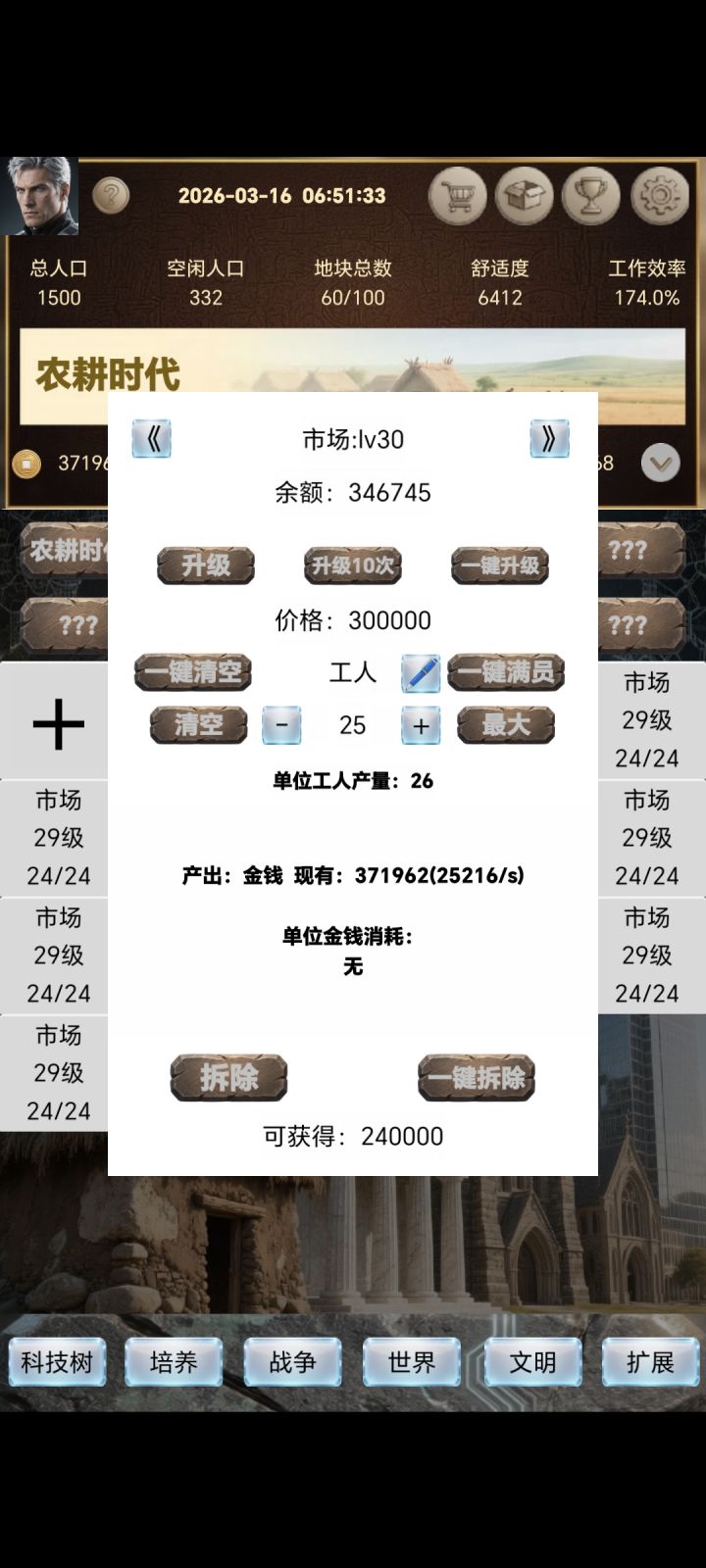706x1568 pixels.
Task: Click 一键满员 to fill all workers
Action: (506, 672)
